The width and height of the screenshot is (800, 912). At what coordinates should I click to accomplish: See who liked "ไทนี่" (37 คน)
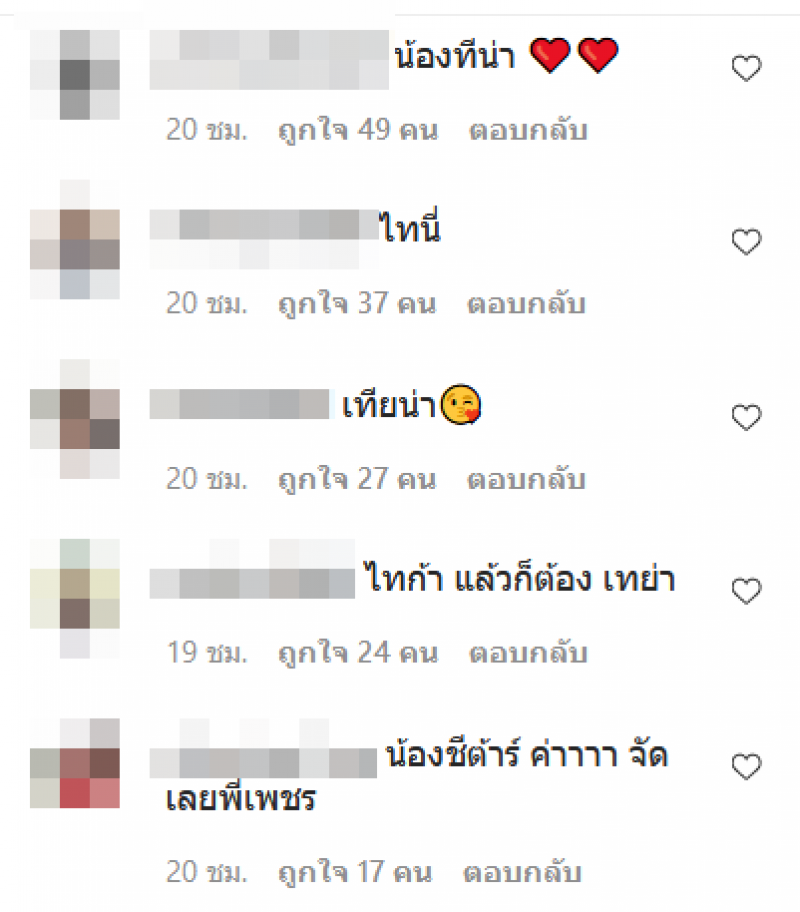click(357, 304)
